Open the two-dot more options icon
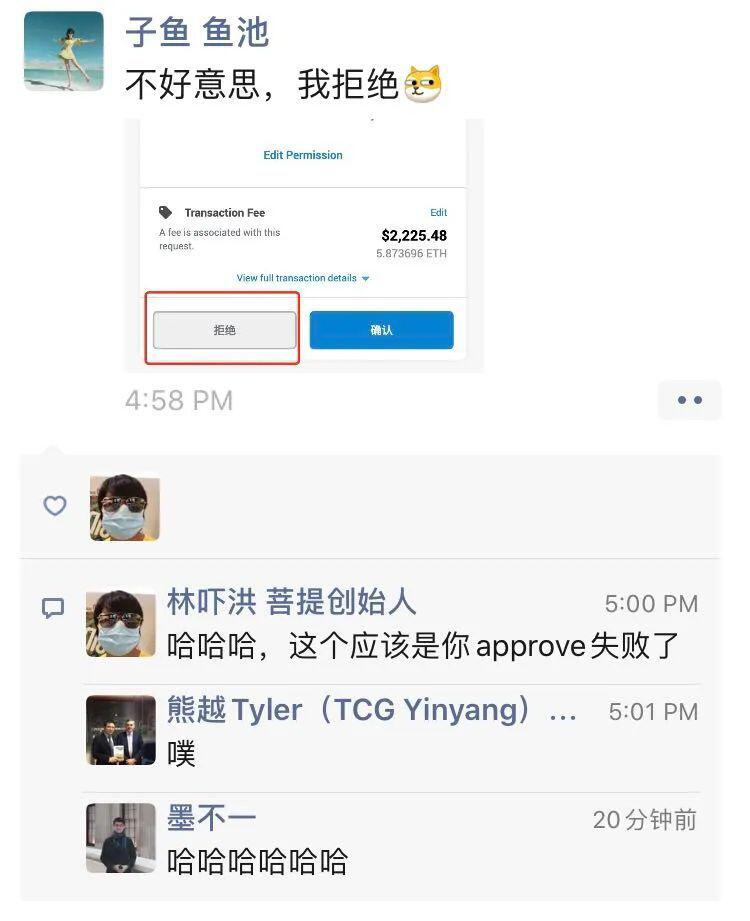 tap(689, 400)
